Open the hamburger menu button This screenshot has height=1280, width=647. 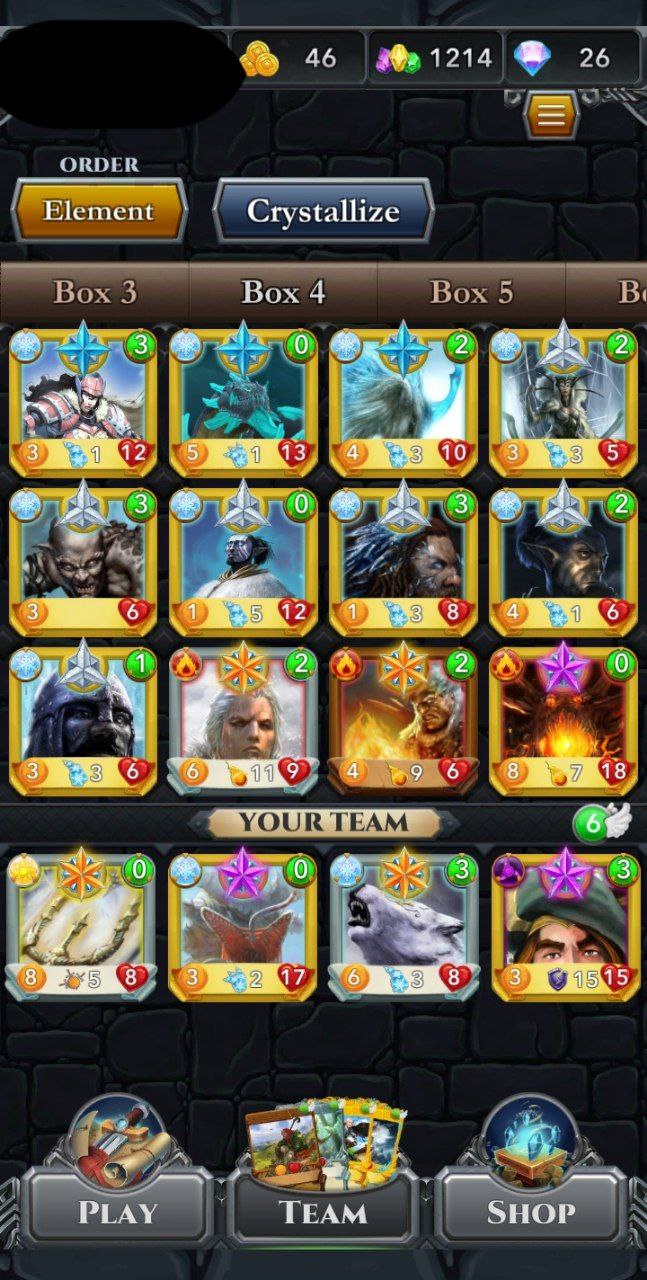tap(551, 116)
